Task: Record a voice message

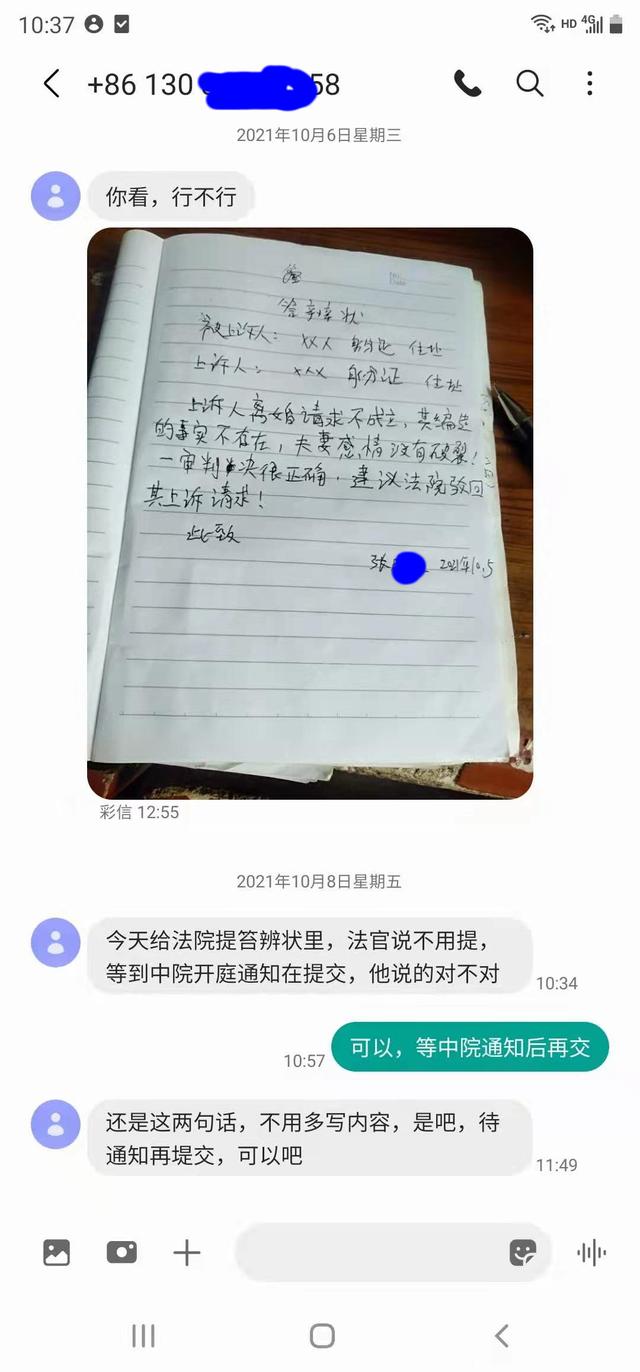Action: tap(592, 1252)
